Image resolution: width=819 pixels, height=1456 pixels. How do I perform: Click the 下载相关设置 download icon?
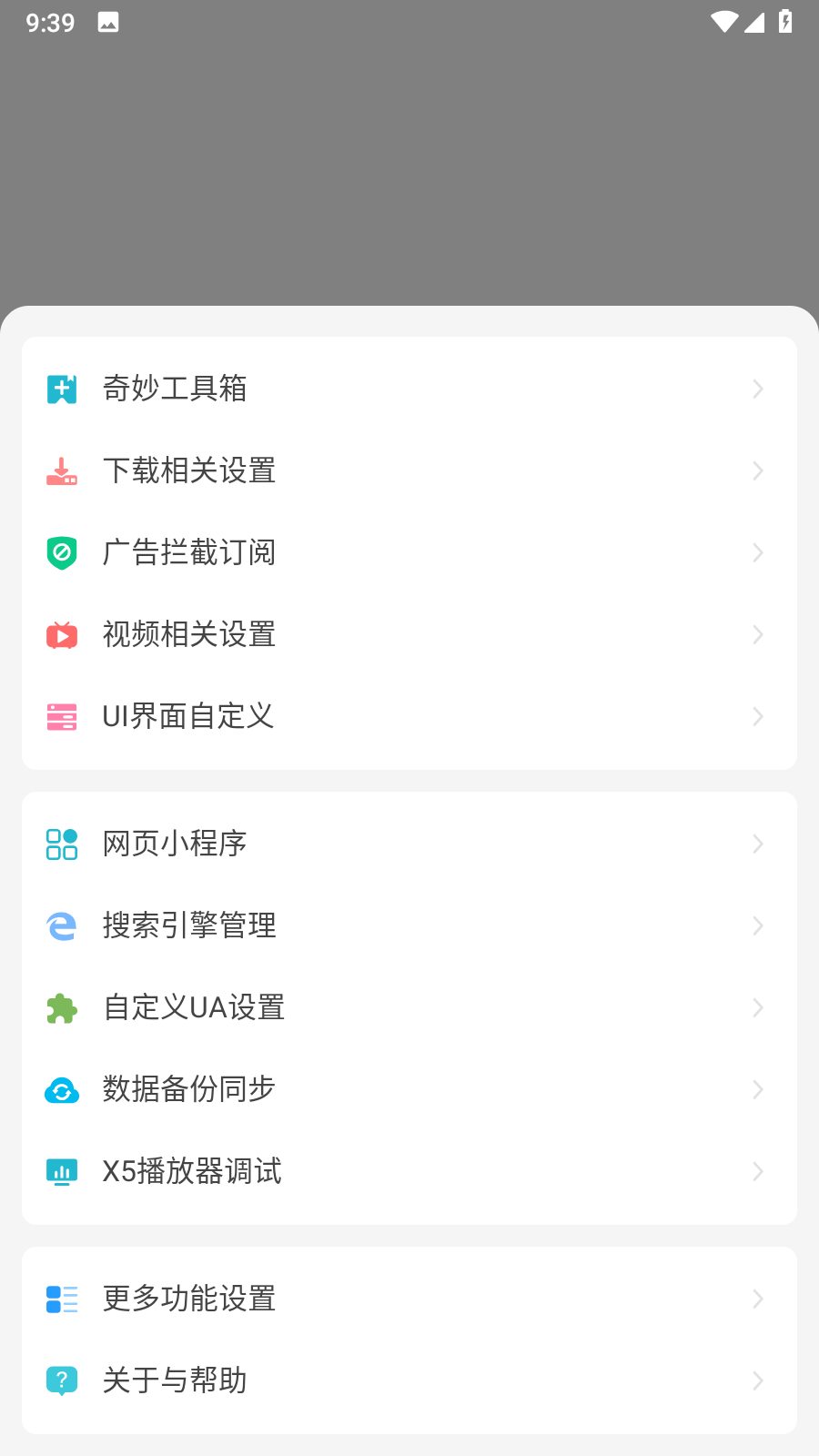(x=61, y=470)
